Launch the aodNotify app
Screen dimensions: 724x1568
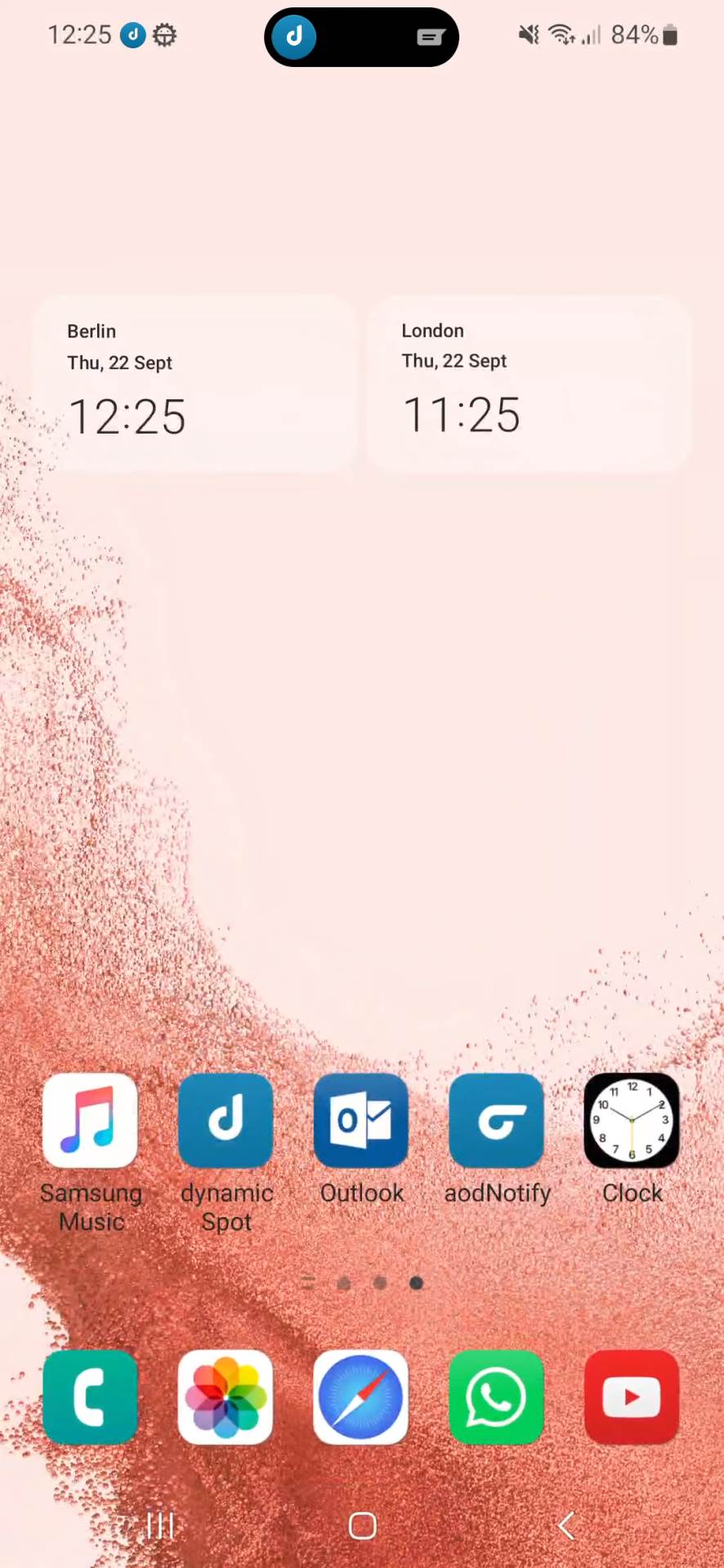496,1120
